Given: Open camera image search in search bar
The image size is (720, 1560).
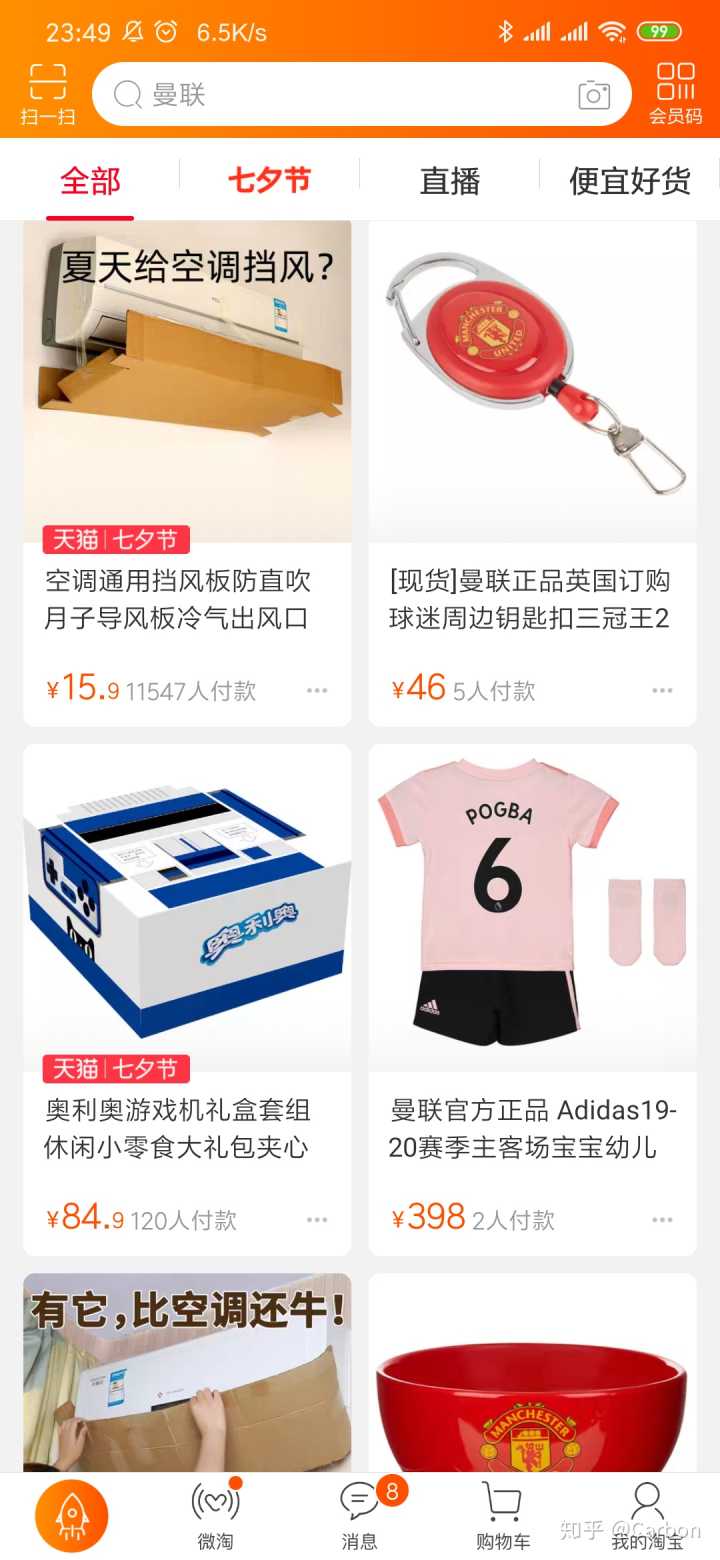Looking at the screenshot, I should click(x=594, y=95).
